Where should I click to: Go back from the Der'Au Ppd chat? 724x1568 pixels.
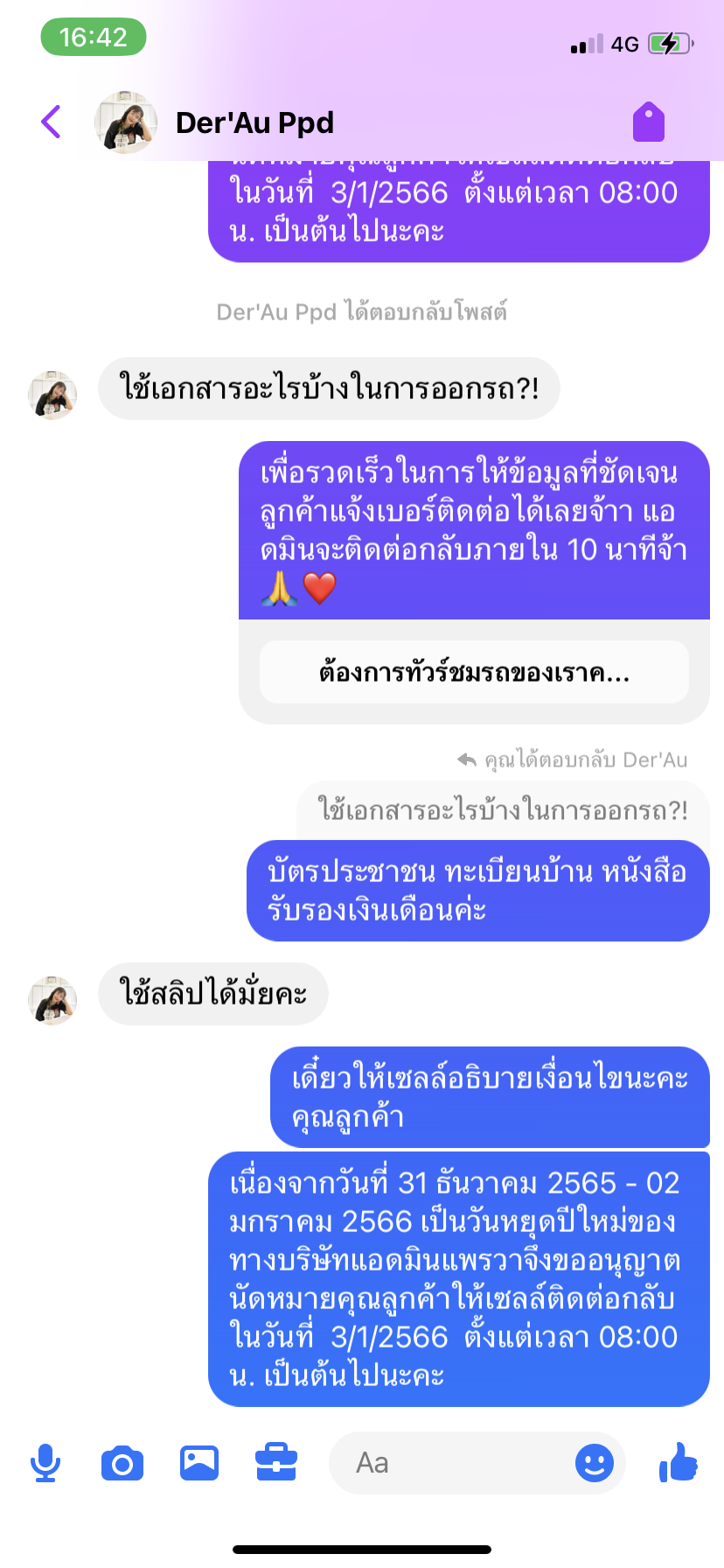(x=52, y=122)
